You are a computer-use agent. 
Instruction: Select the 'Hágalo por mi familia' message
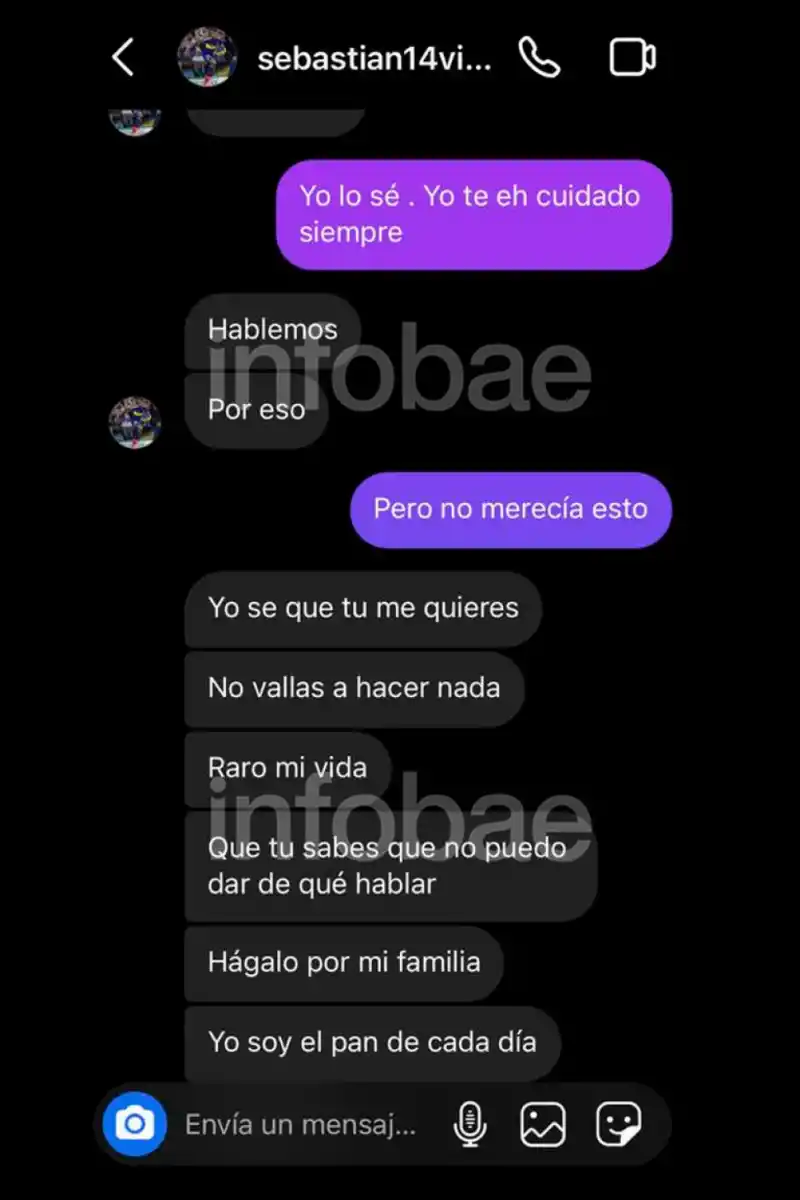(343, 962)
